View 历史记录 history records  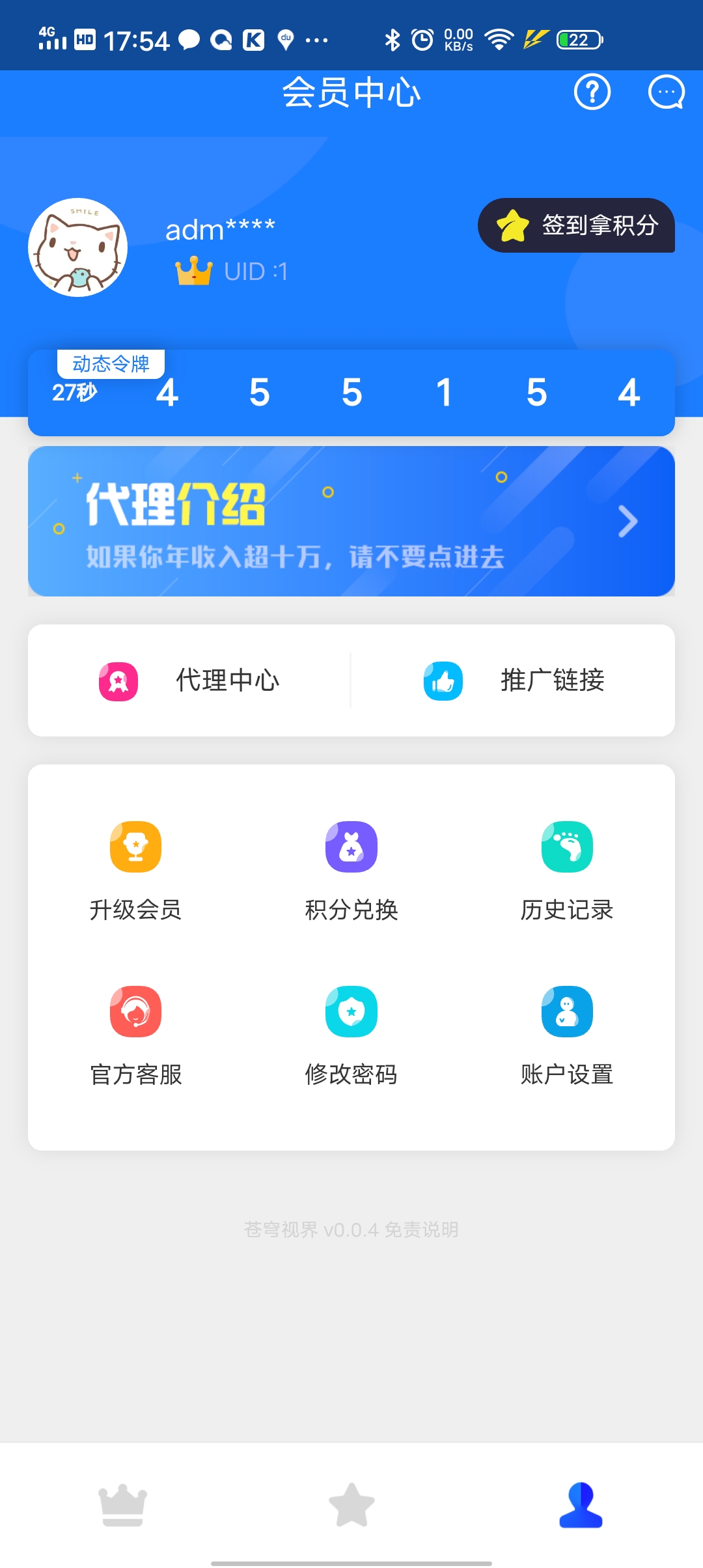(x=566, y=845)
